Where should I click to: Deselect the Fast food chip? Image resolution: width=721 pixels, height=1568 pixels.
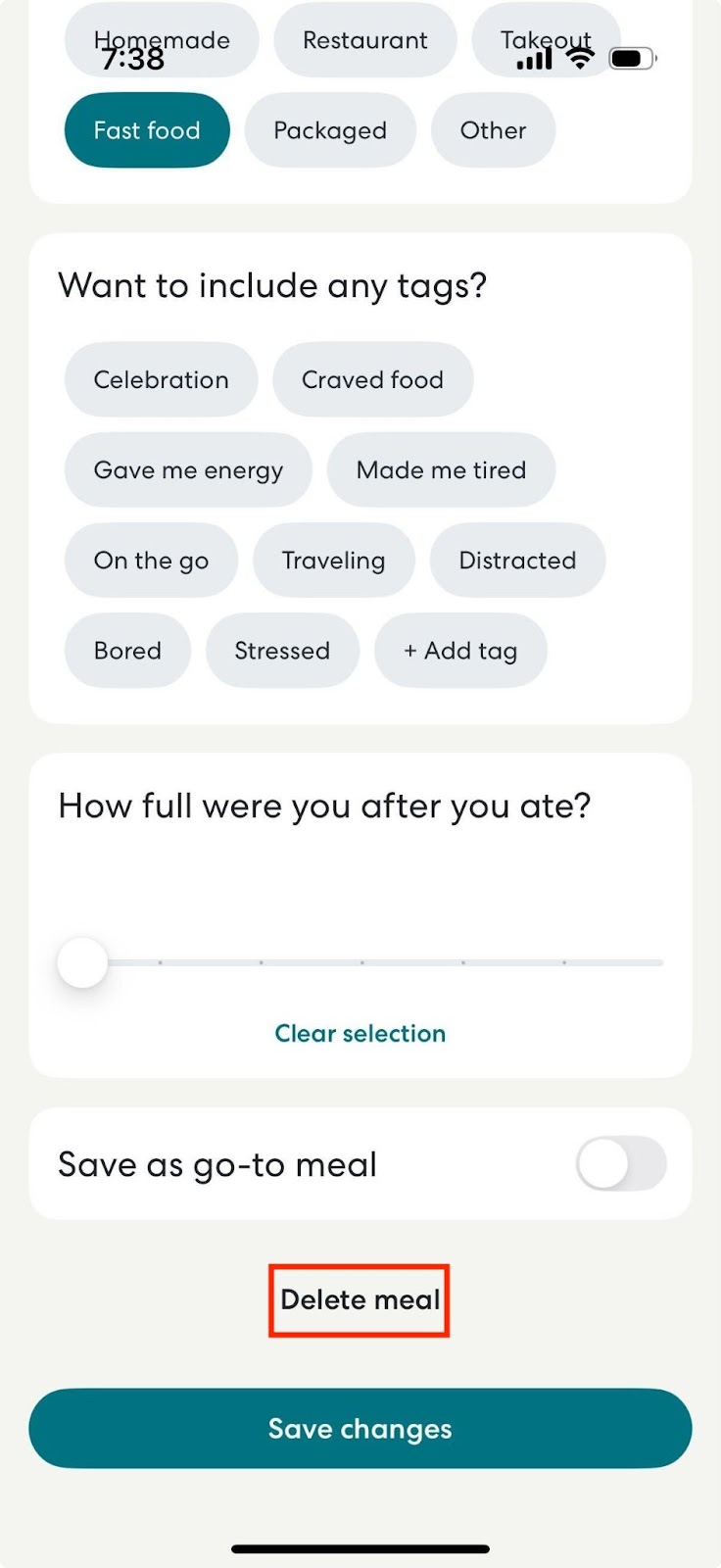[147, 130]
